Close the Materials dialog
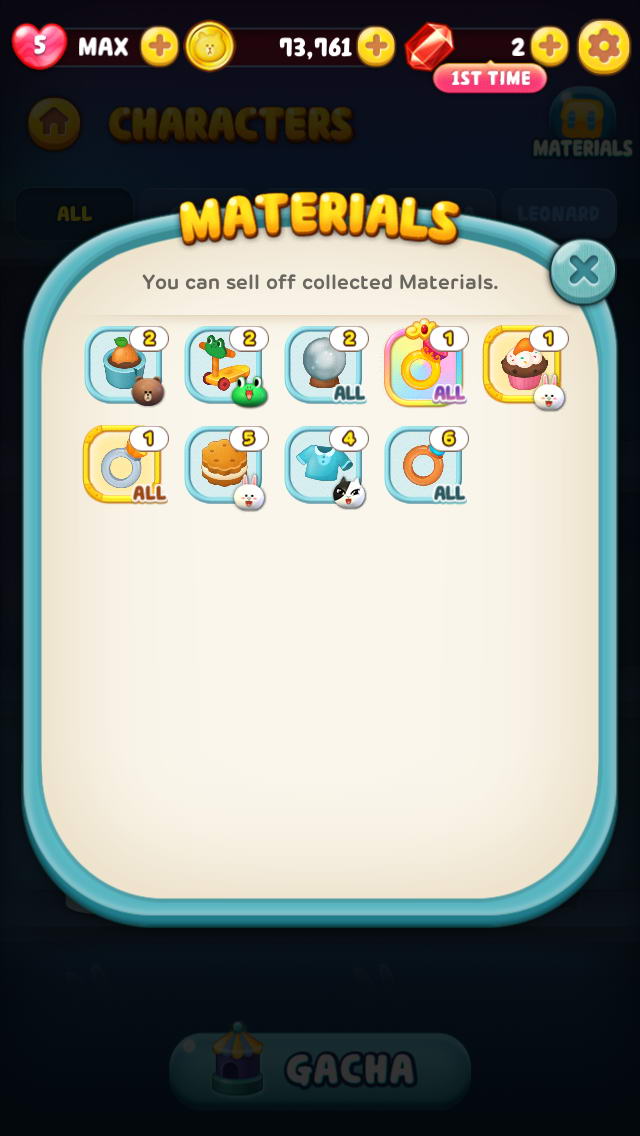The image size is (640, 1136). pos(583,270)
